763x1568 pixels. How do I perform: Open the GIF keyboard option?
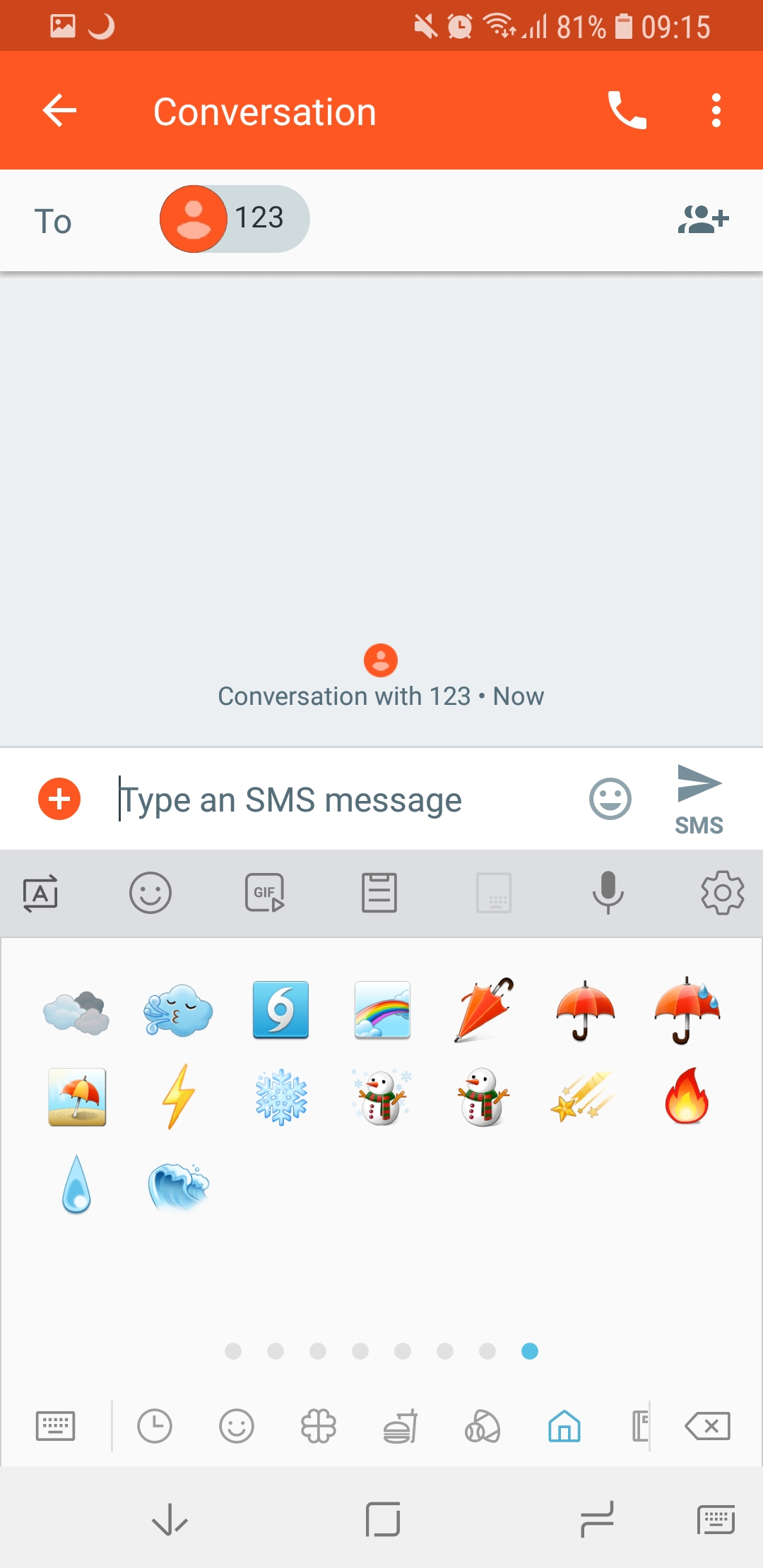265,893
